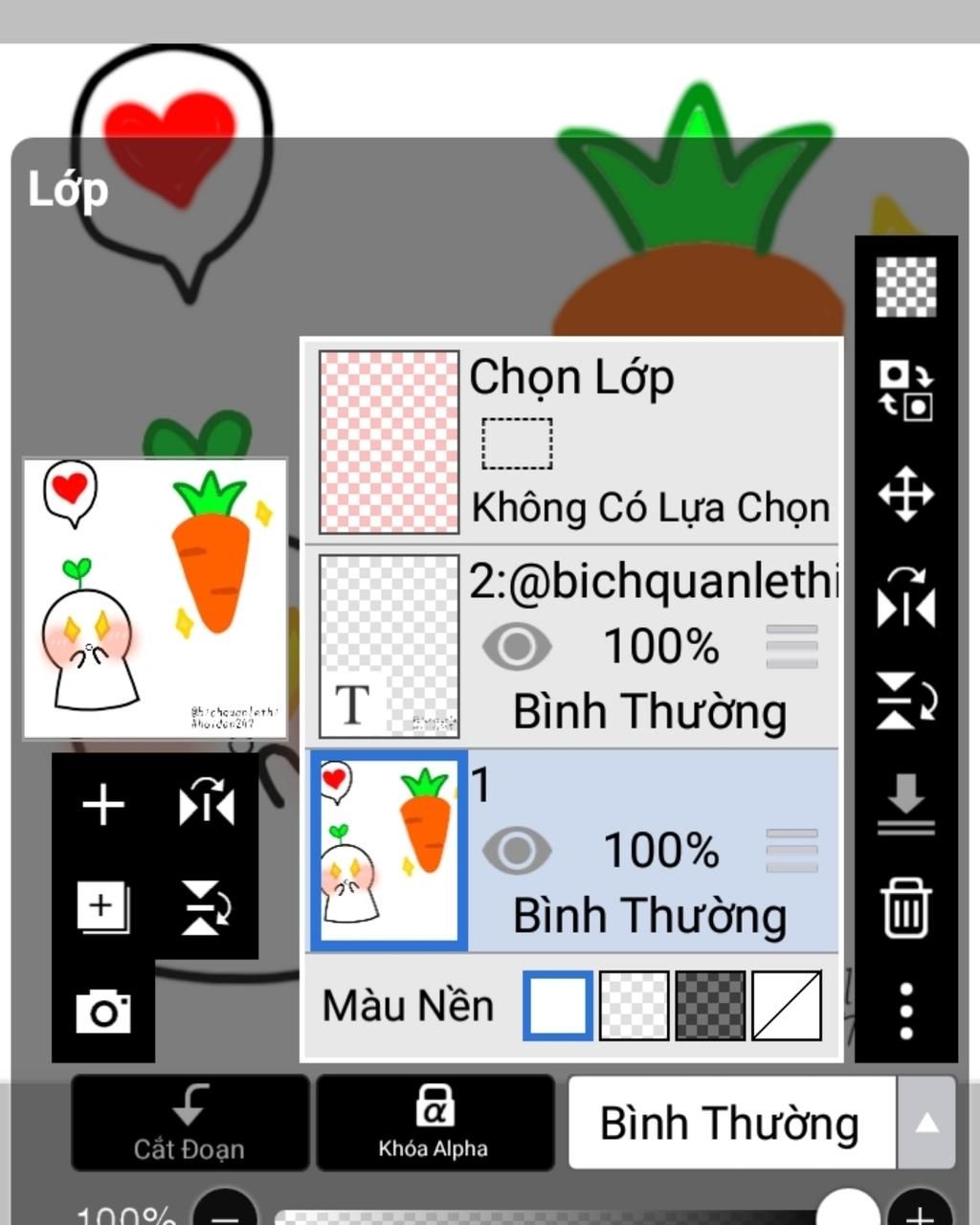Open move/transform layer tool

click(905, 495)
